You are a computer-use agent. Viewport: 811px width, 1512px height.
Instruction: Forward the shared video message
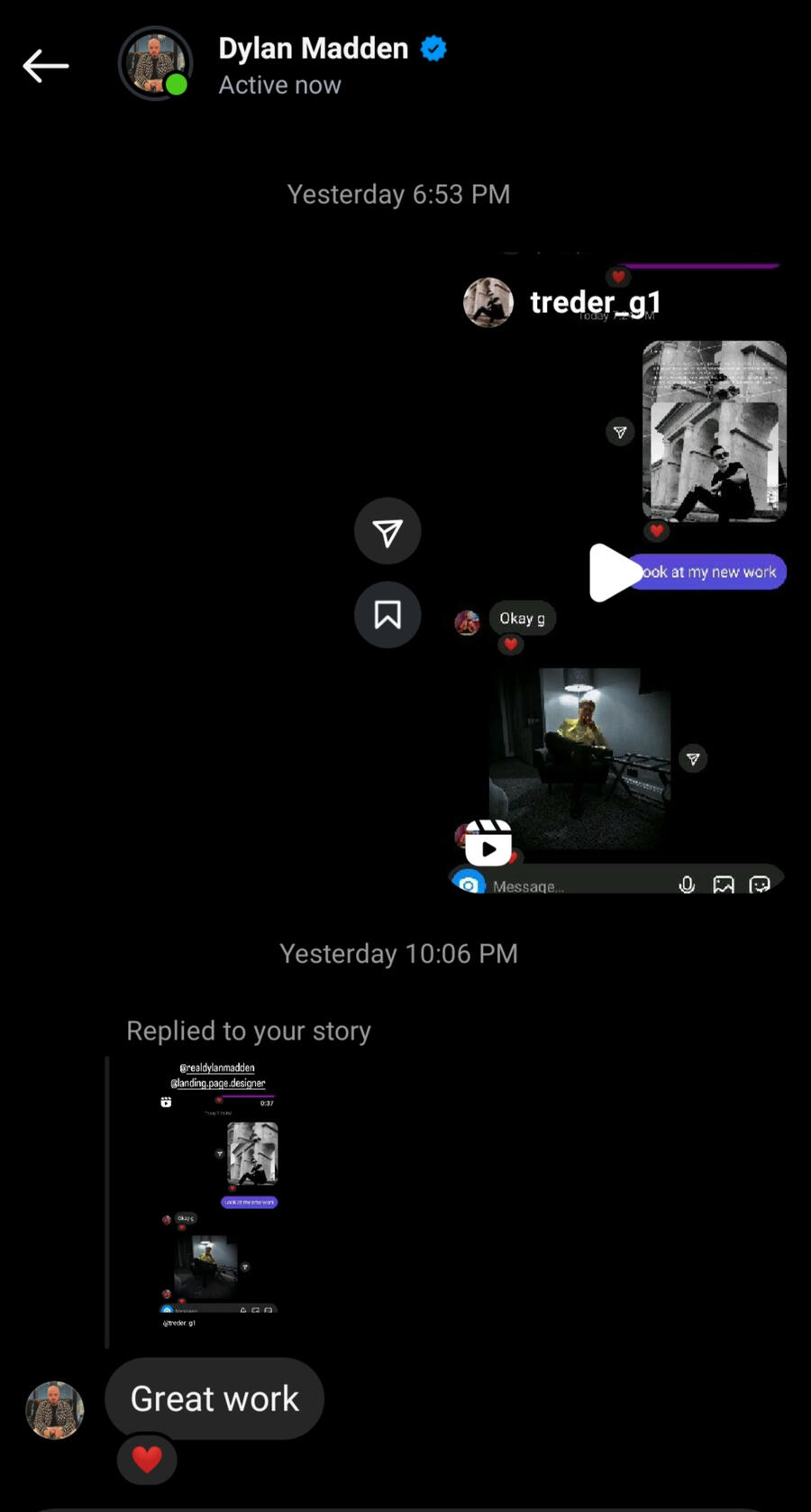click(x=387, y=532)
